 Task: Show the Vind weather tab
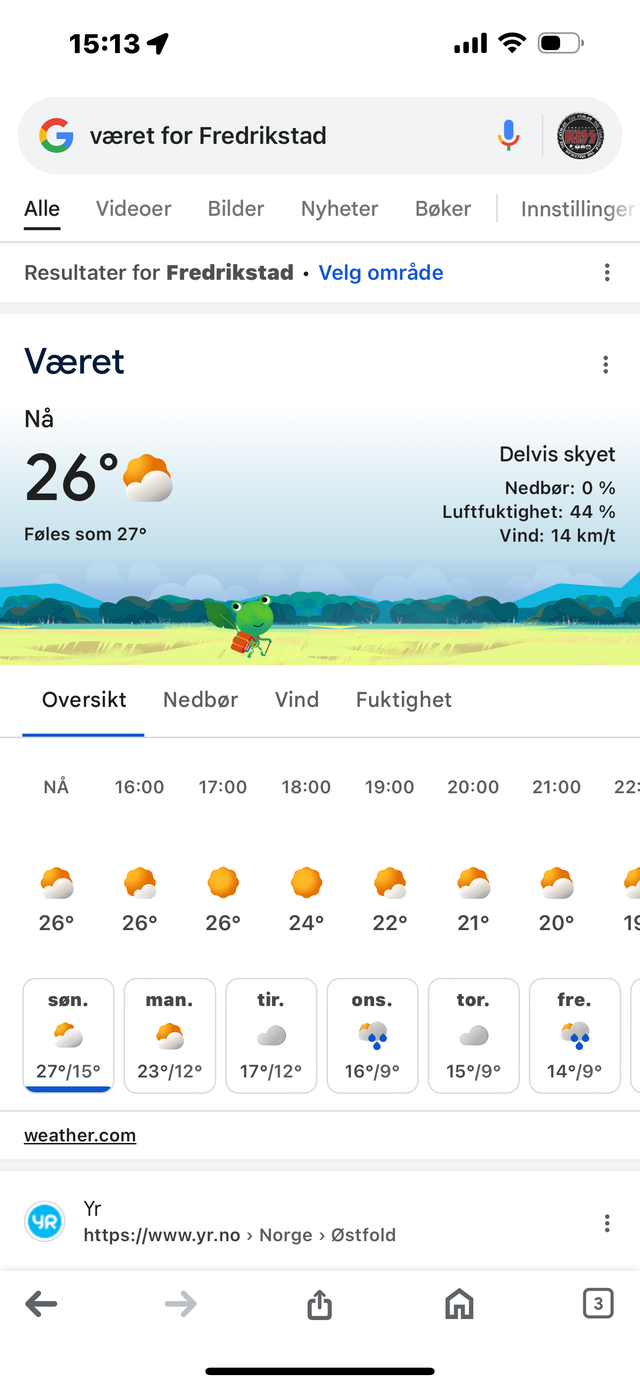tap(297, 699)
